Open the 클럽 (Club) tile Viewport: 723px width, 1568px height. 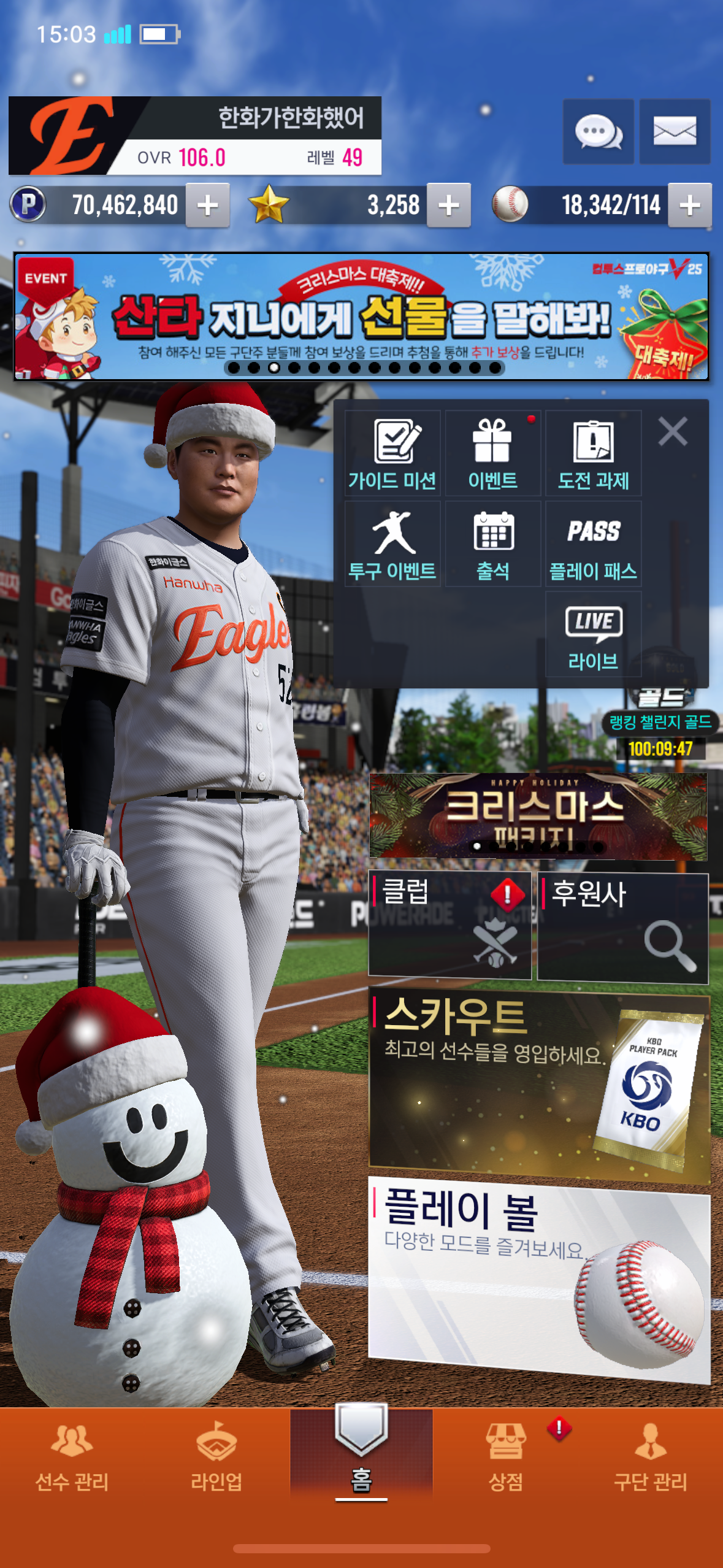click(x=449, y=925)
